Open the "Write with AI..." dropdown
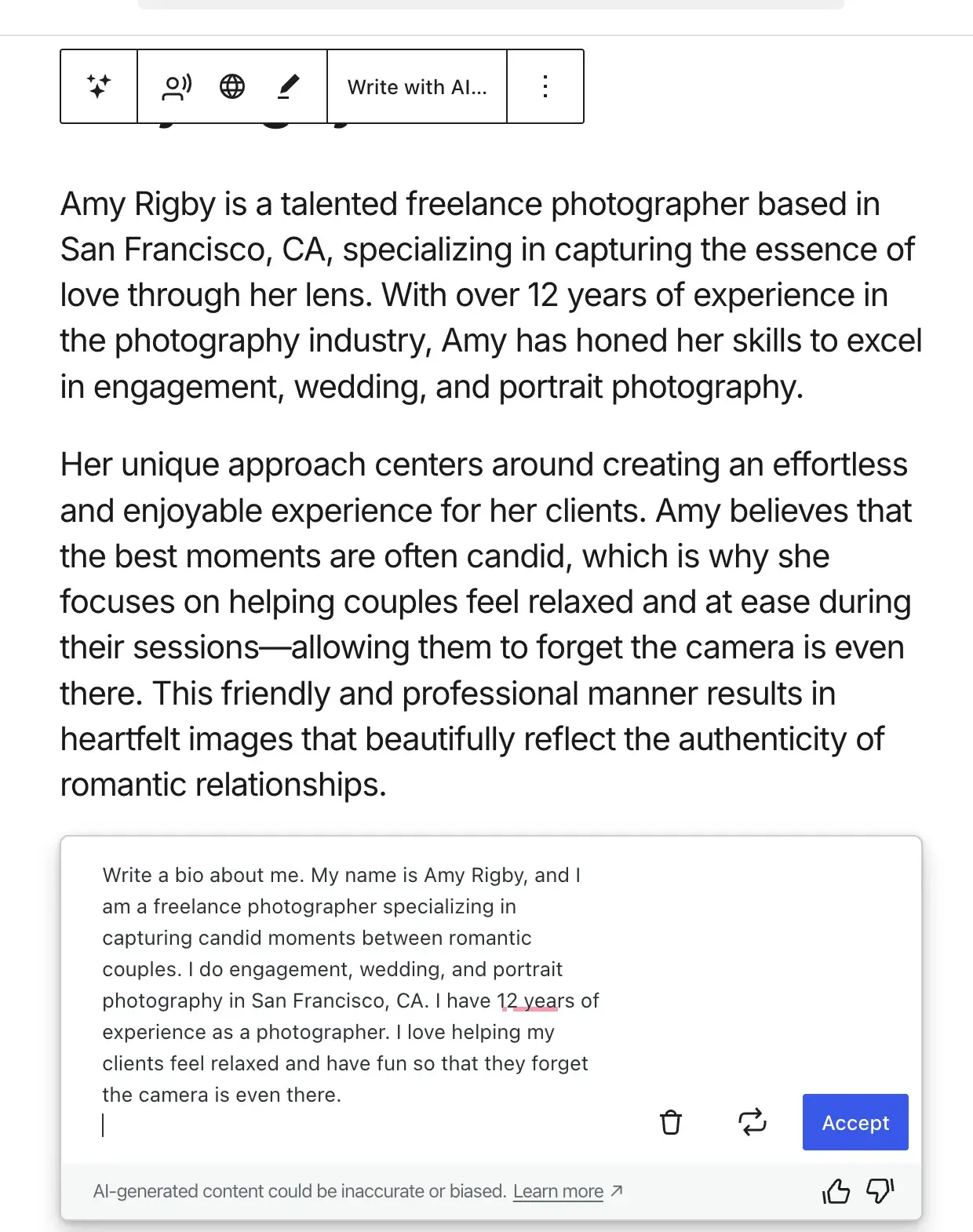This screenshot has height=1232, width=973. click(417, 86)
